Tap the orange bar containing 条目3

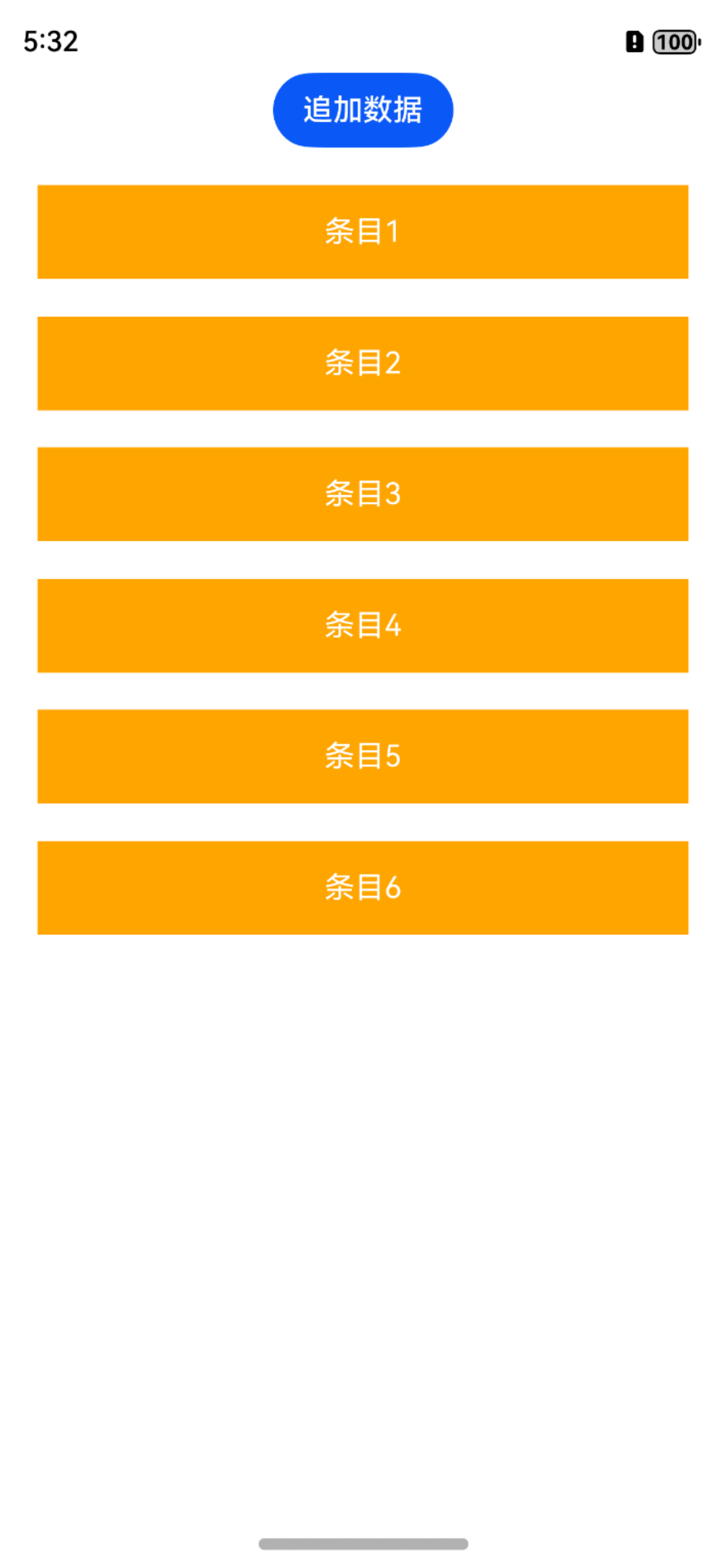(362, 493)
